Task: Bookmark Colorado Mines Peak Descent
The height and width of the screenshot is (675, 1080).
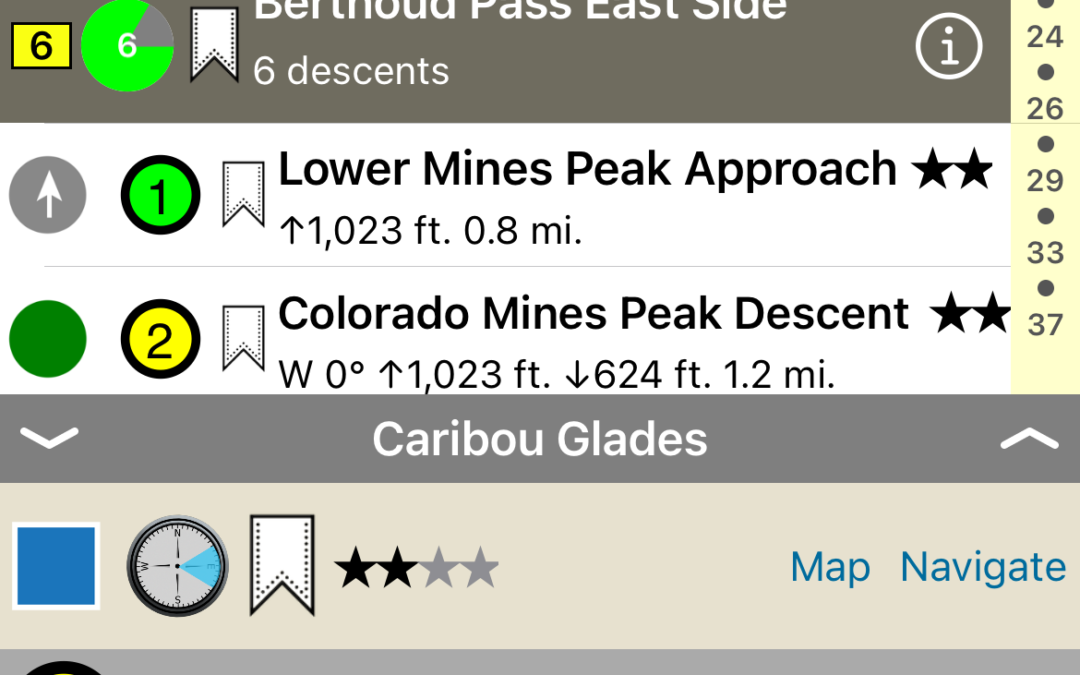Action: coord(243,338)
